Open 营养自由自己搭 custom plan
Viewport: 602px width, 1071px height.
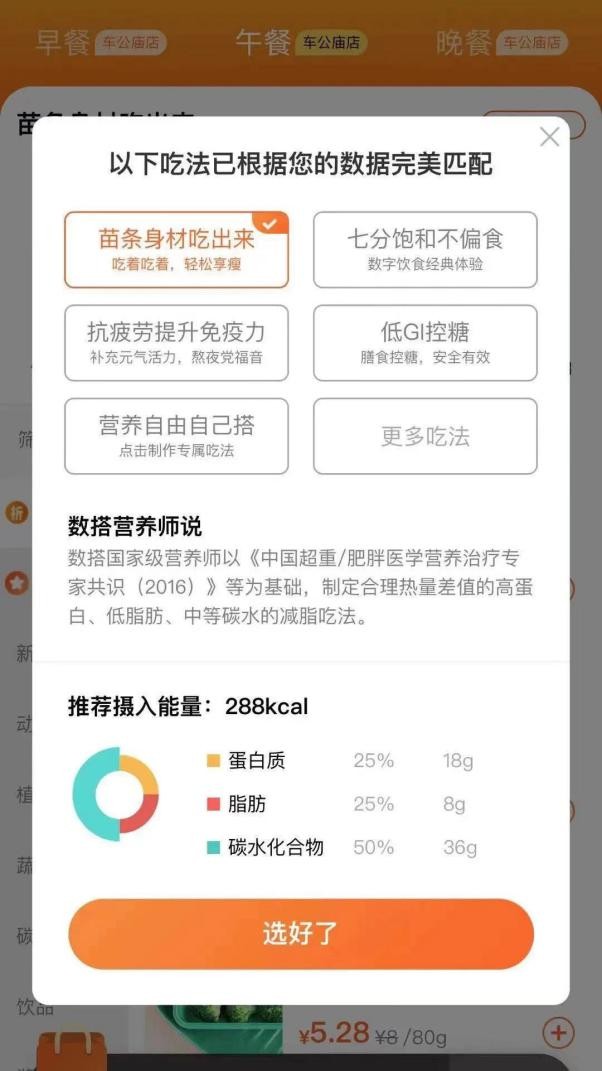pyautogui.click(x=176, y=436)
